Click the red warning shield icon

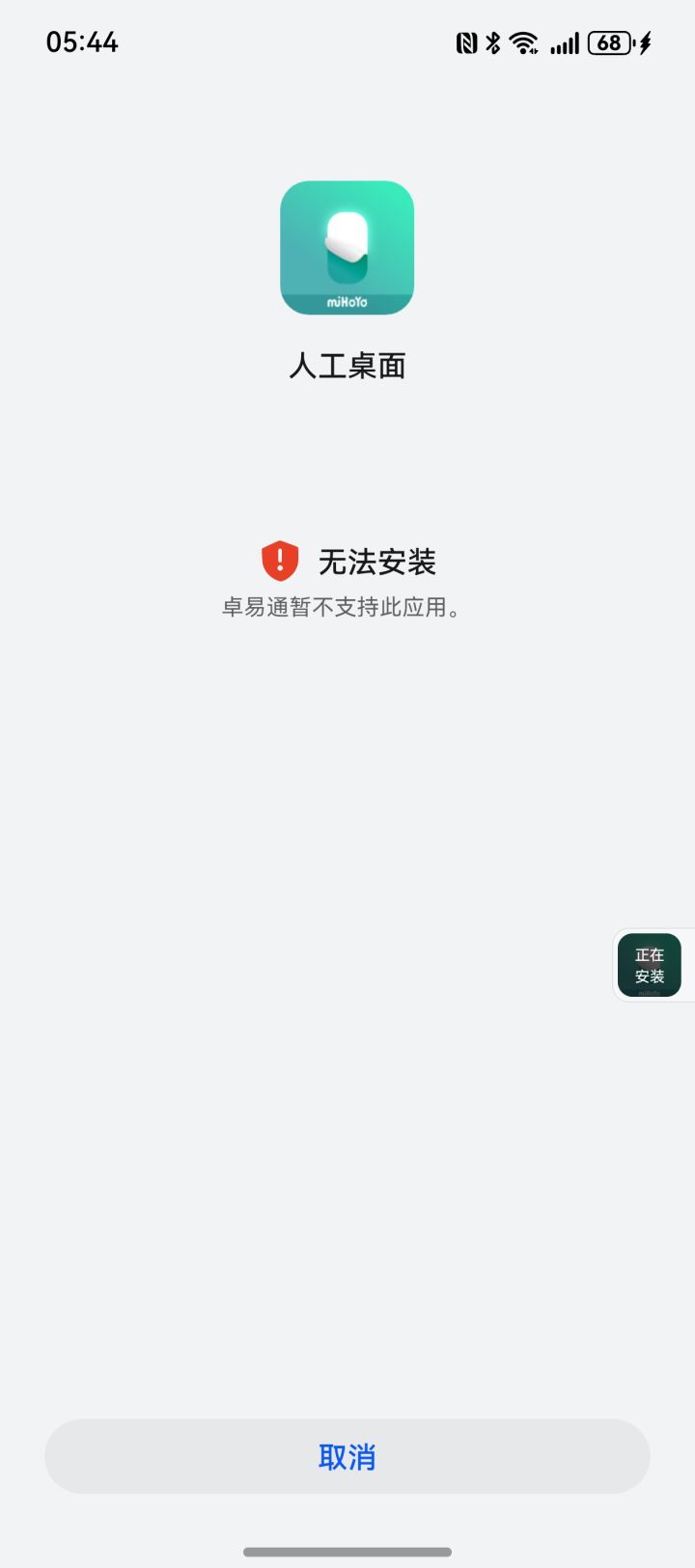[279, 561]
